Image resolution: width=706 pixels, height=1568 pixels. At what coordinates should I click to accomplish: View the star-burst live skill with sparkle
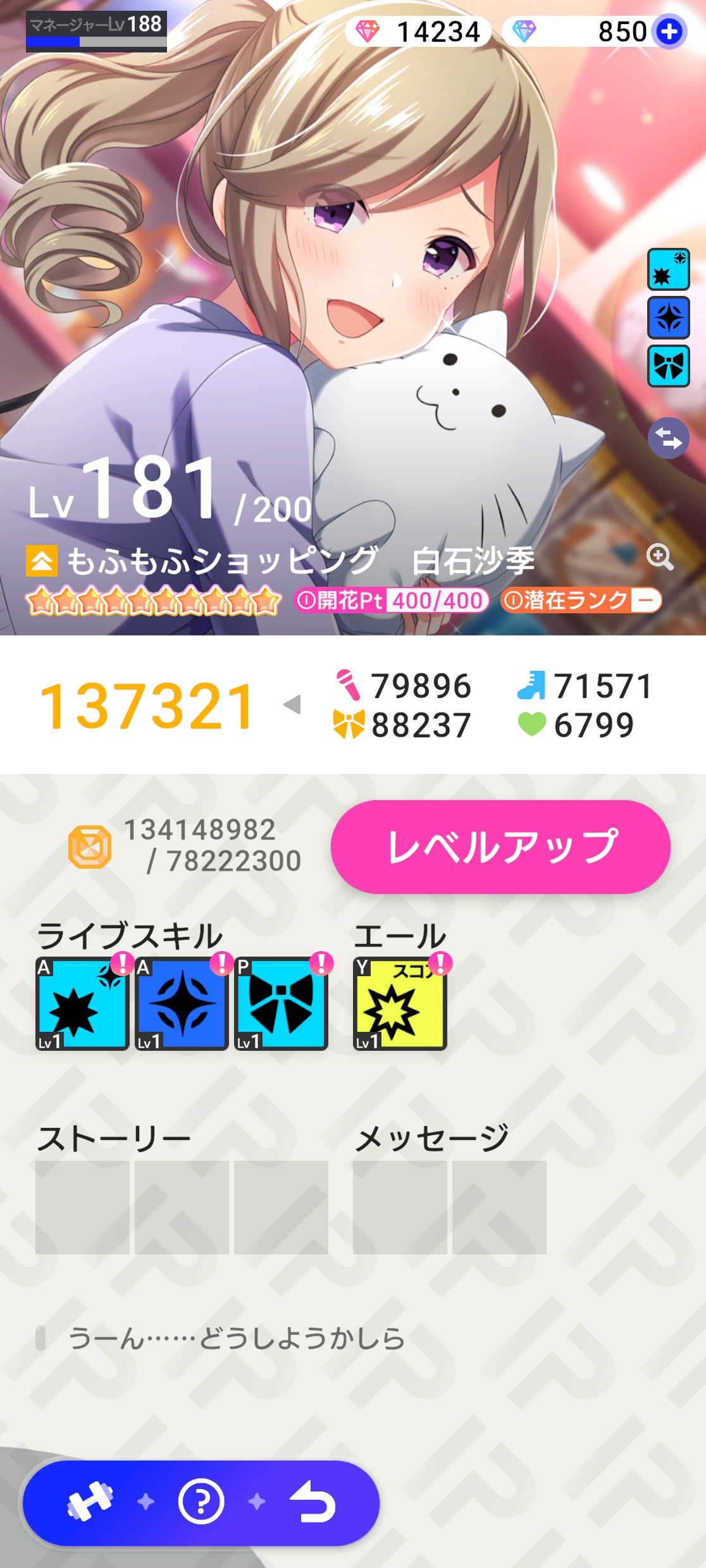click(x=82, y=1003)
